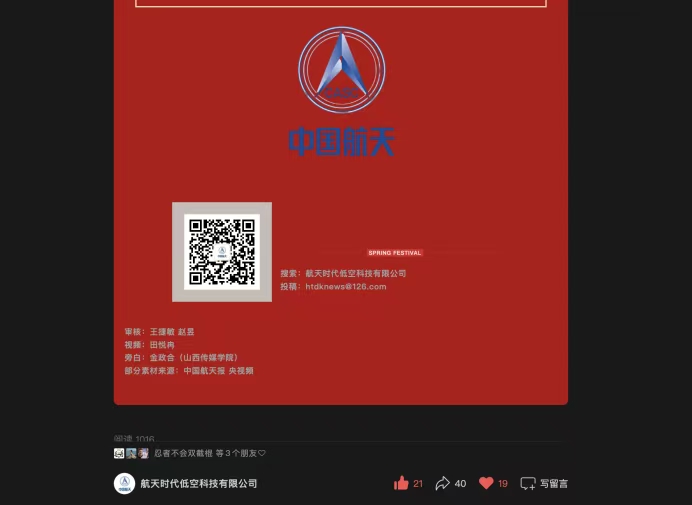Like this article with thumbs up
The width and height of the screenshot is (692, 505).
tap(401, 483)
